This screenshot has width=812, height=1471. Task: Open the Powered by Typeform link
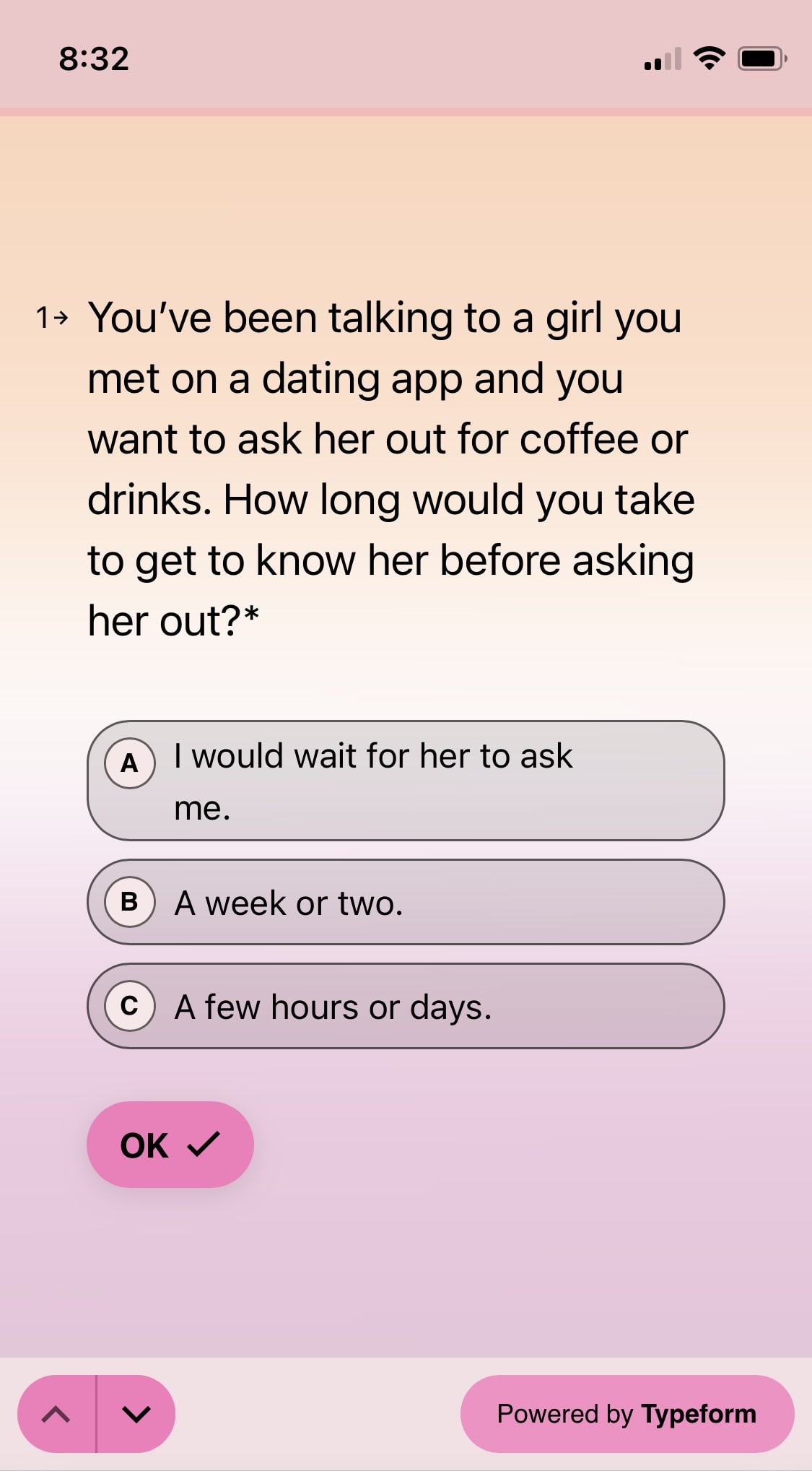(627, 1414)
